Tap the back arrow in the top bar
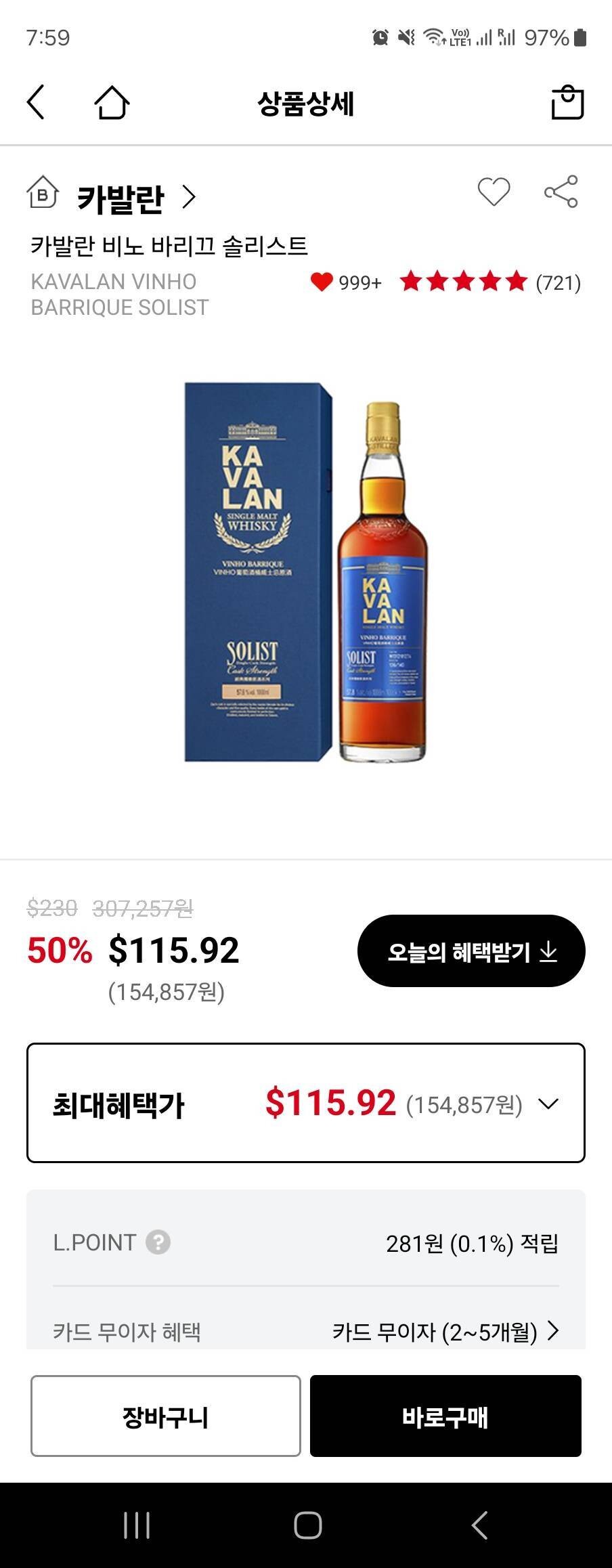 35,102
